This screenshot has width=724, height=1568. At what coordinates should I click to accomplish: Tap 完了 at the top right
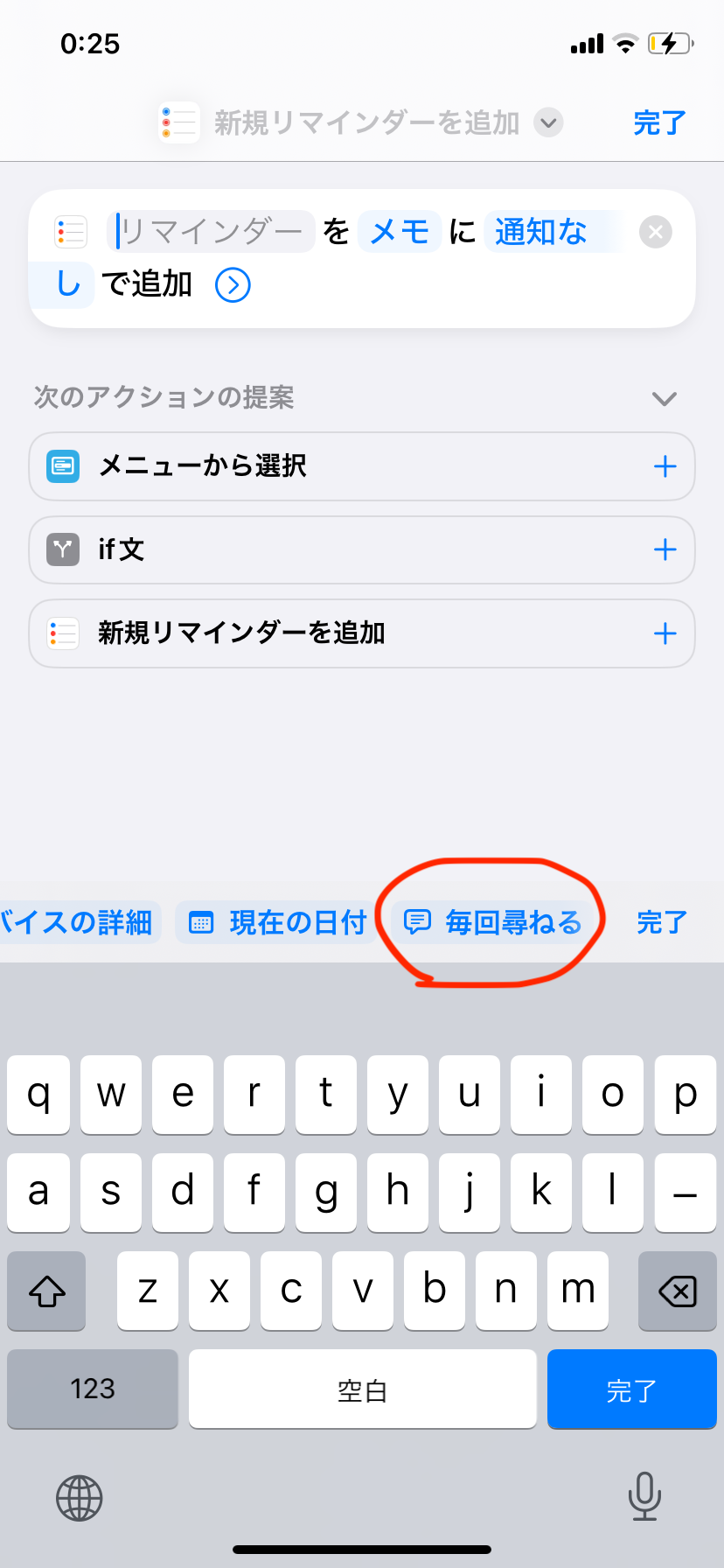tap(659, 122)
